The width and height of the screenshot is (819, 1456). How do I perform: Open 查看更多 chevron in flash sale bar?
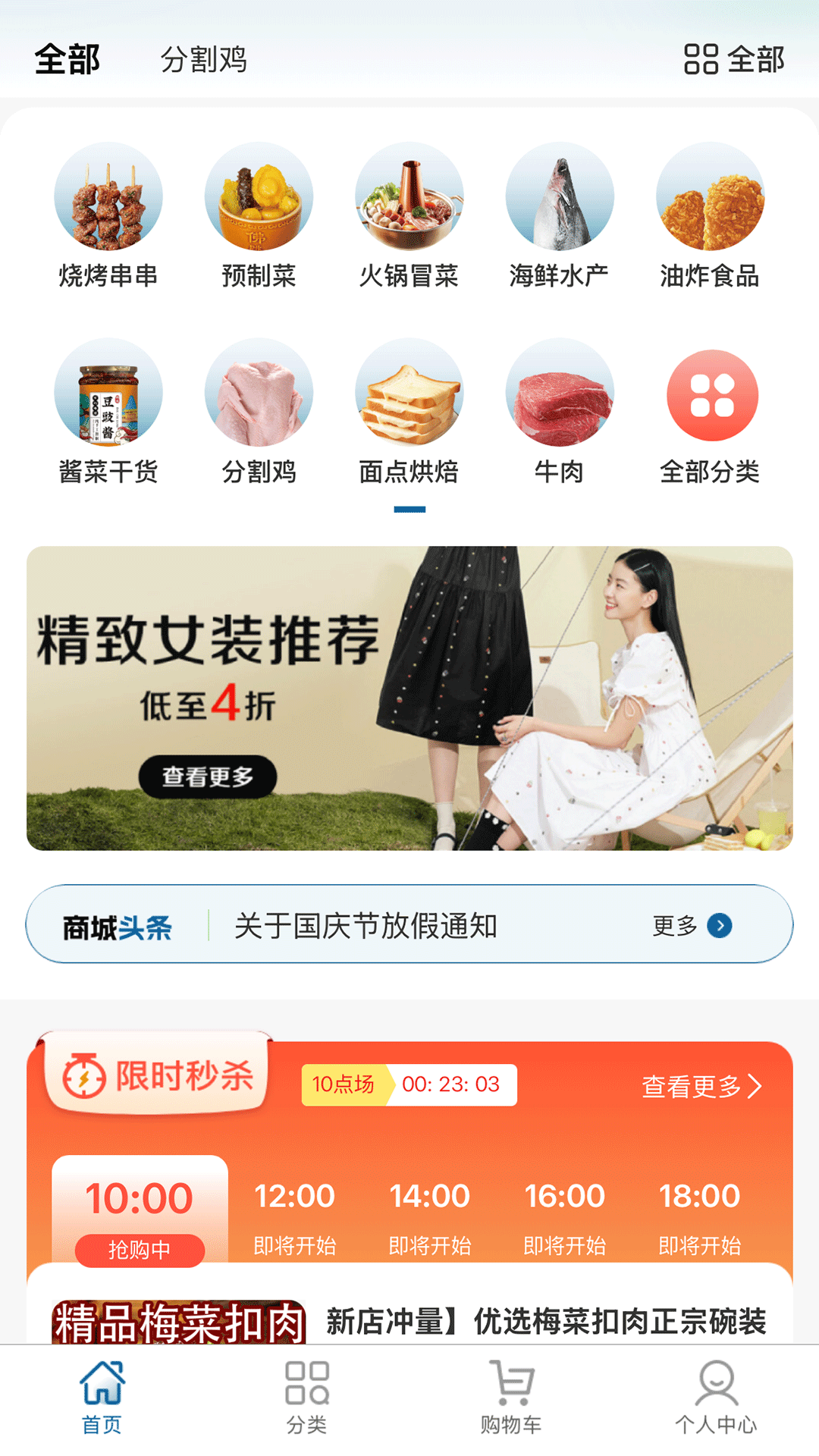click(x=701, y=1086)
